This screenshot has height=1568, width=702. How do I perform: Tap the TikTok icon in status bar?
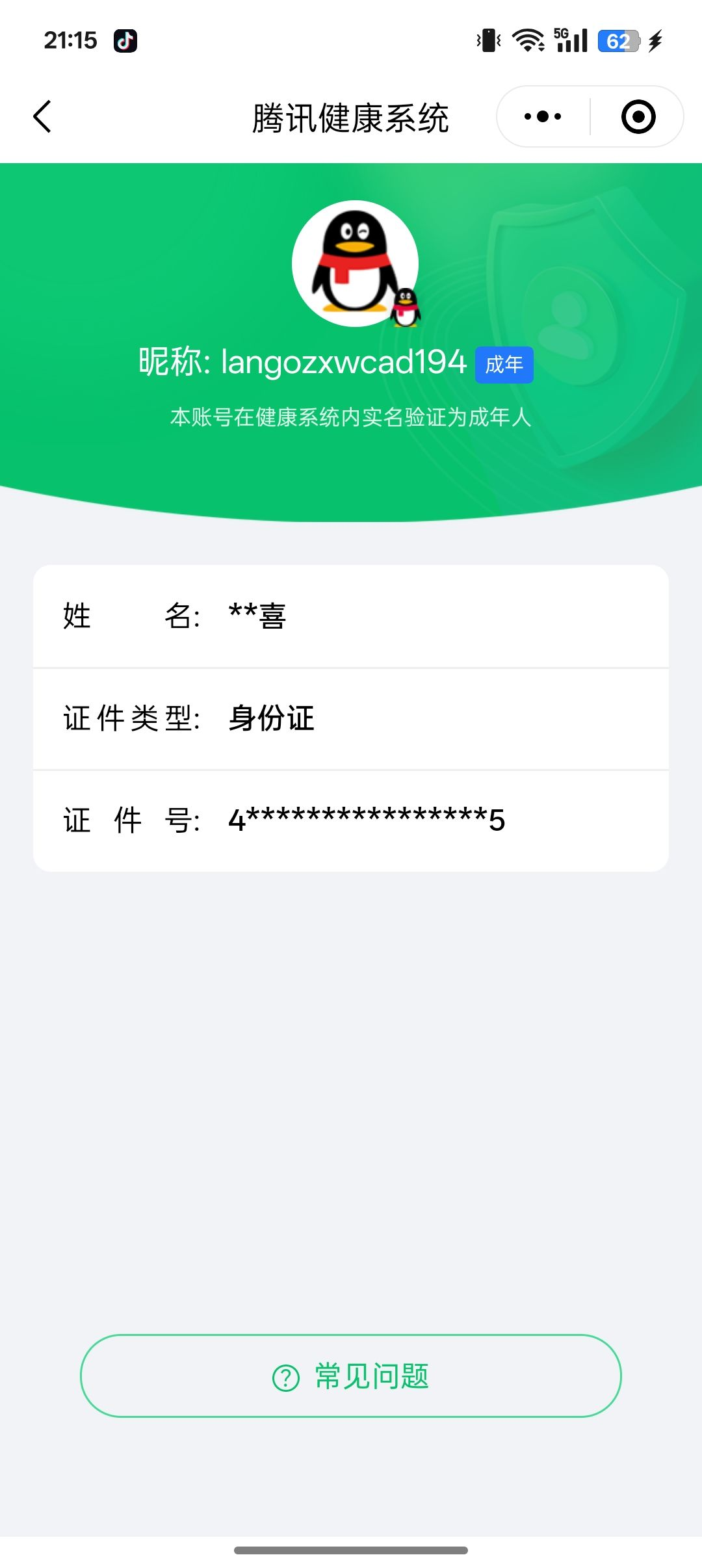(x=125, y=41)
